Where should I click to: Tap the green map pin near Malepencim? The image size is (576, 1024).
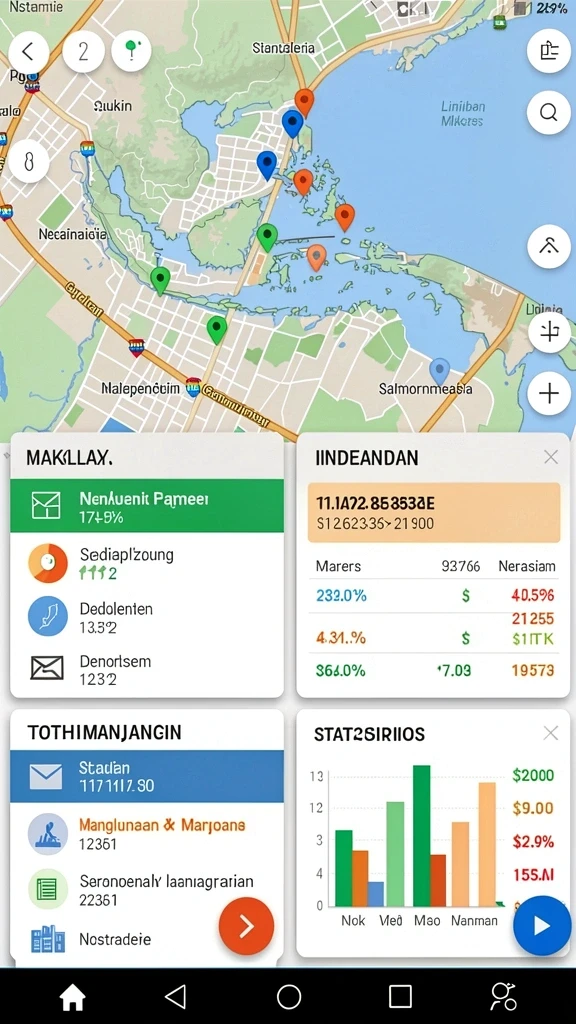click(x=217, y=330)
